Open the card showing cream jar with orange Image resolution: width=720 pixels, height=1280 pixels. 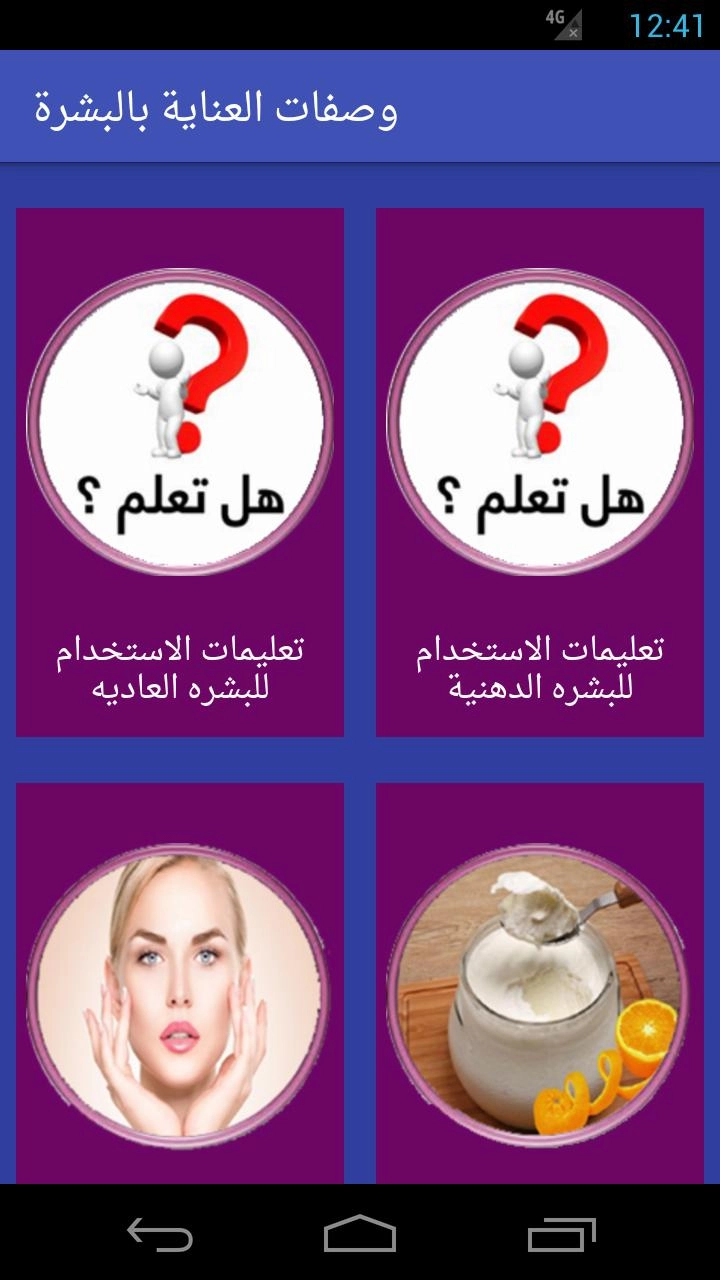[540, 990]
